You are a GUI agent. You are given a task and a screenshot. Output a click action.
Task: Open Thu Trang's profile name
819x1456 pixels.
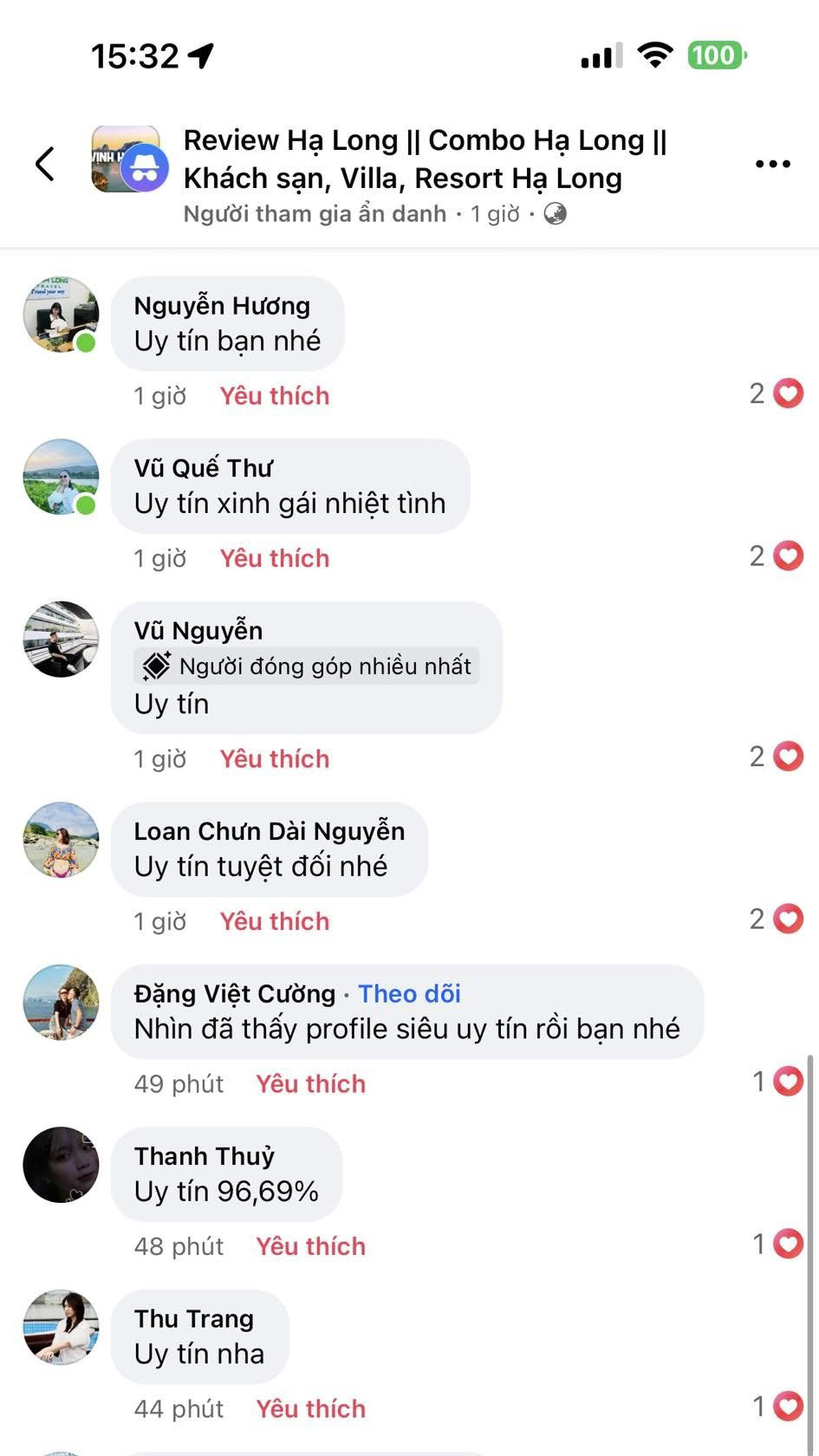coord(193,1319)
